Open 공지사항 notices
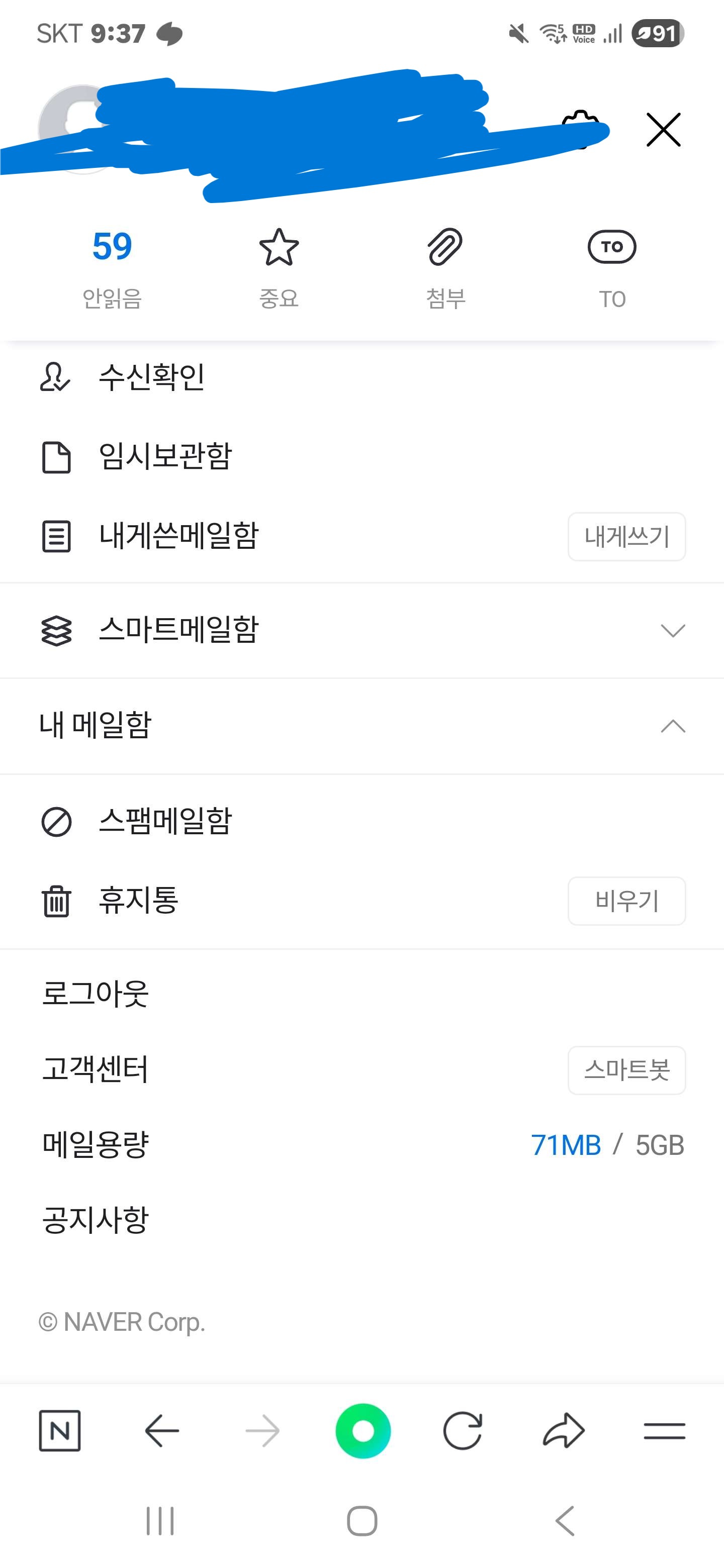The image size is (724, 1568). click(x=96, y=1220)
